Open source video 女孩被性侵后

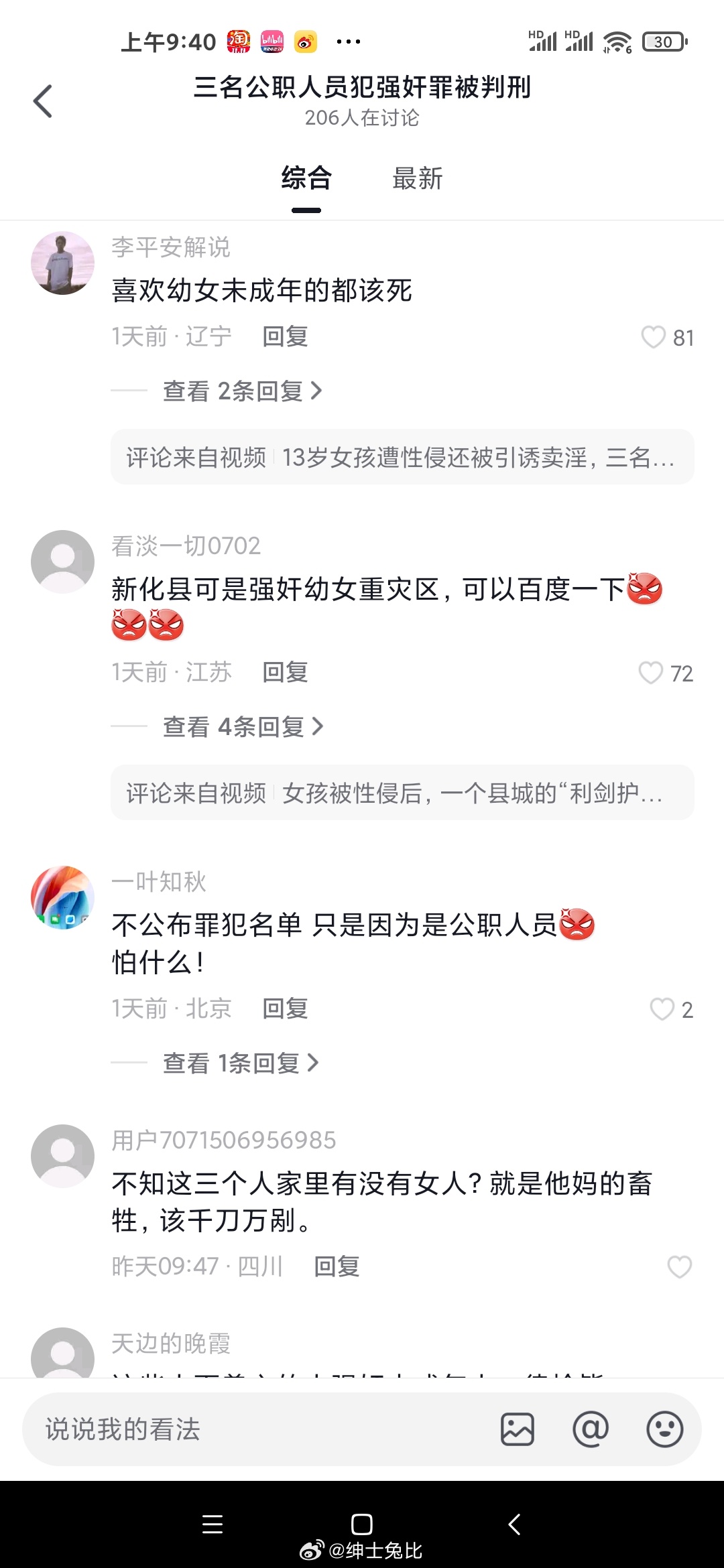(x=402, y=793)
